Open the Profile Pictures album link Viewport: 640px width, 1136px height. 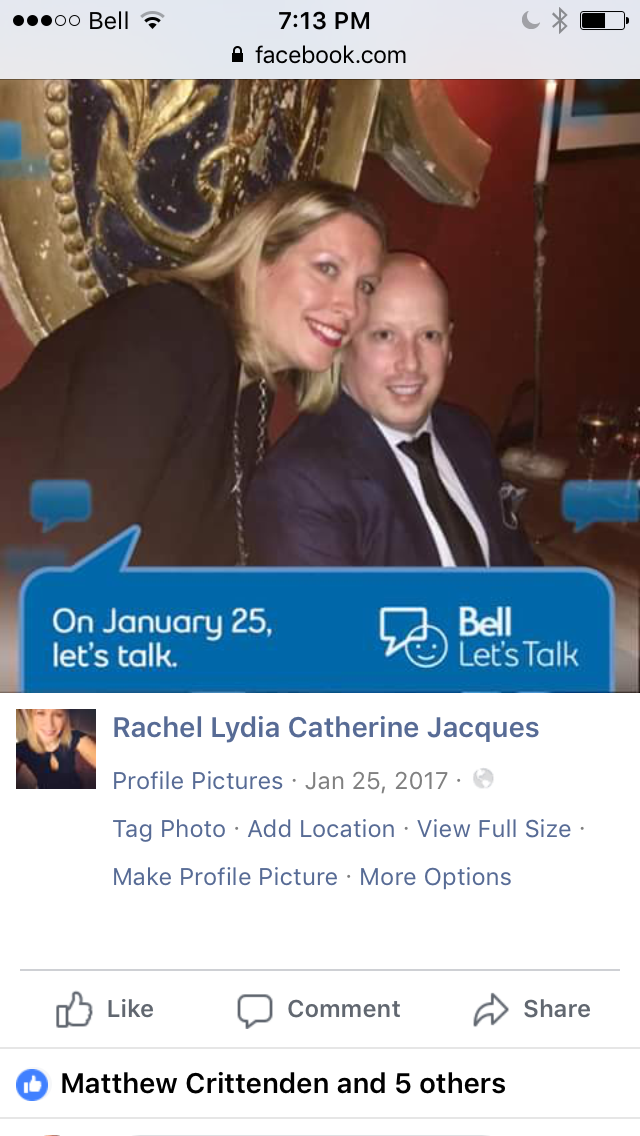[x=197, y=781]
